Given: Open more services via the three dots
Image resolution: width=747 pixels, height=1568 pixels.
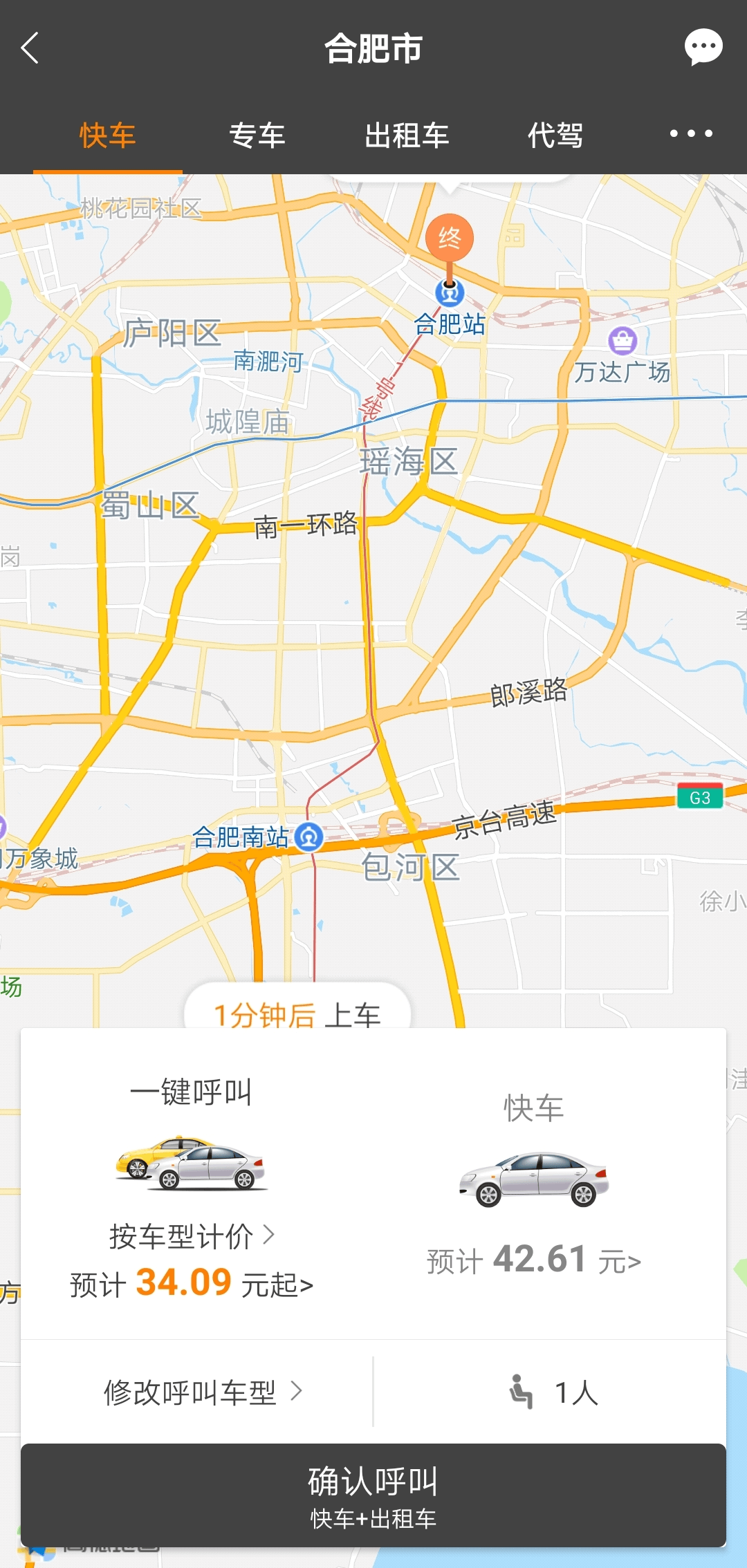Looking at the screenshot, I should point(690,134).
